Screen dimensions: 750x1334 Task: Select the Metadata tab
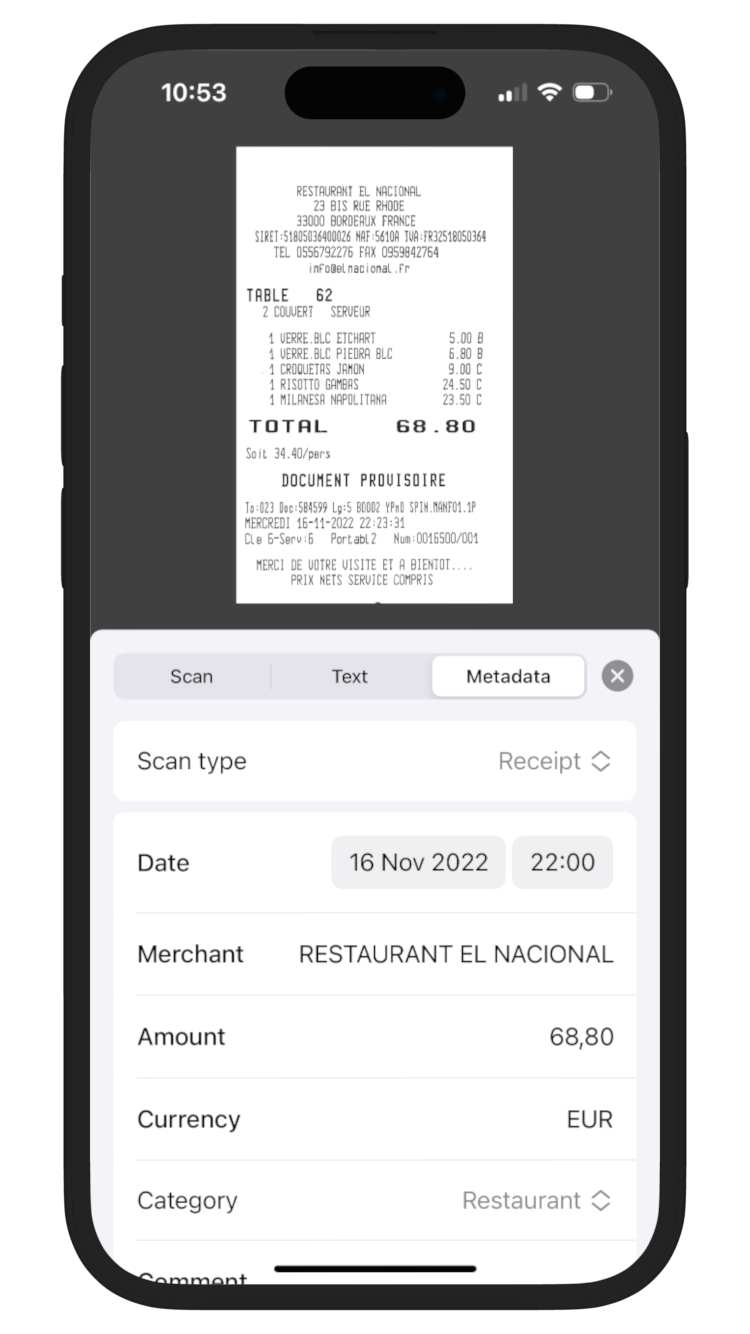point(508,676)
